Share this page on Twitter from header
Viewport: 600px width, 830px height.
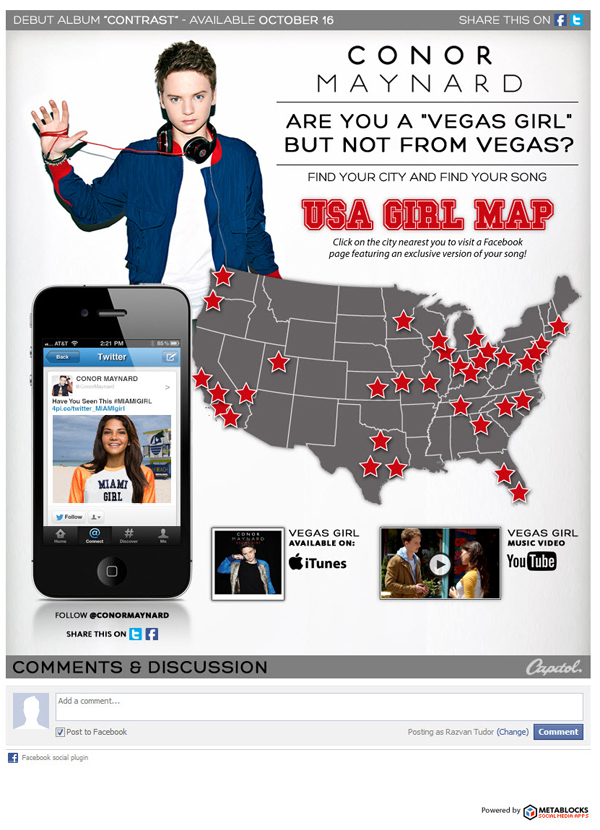point(576,20)
